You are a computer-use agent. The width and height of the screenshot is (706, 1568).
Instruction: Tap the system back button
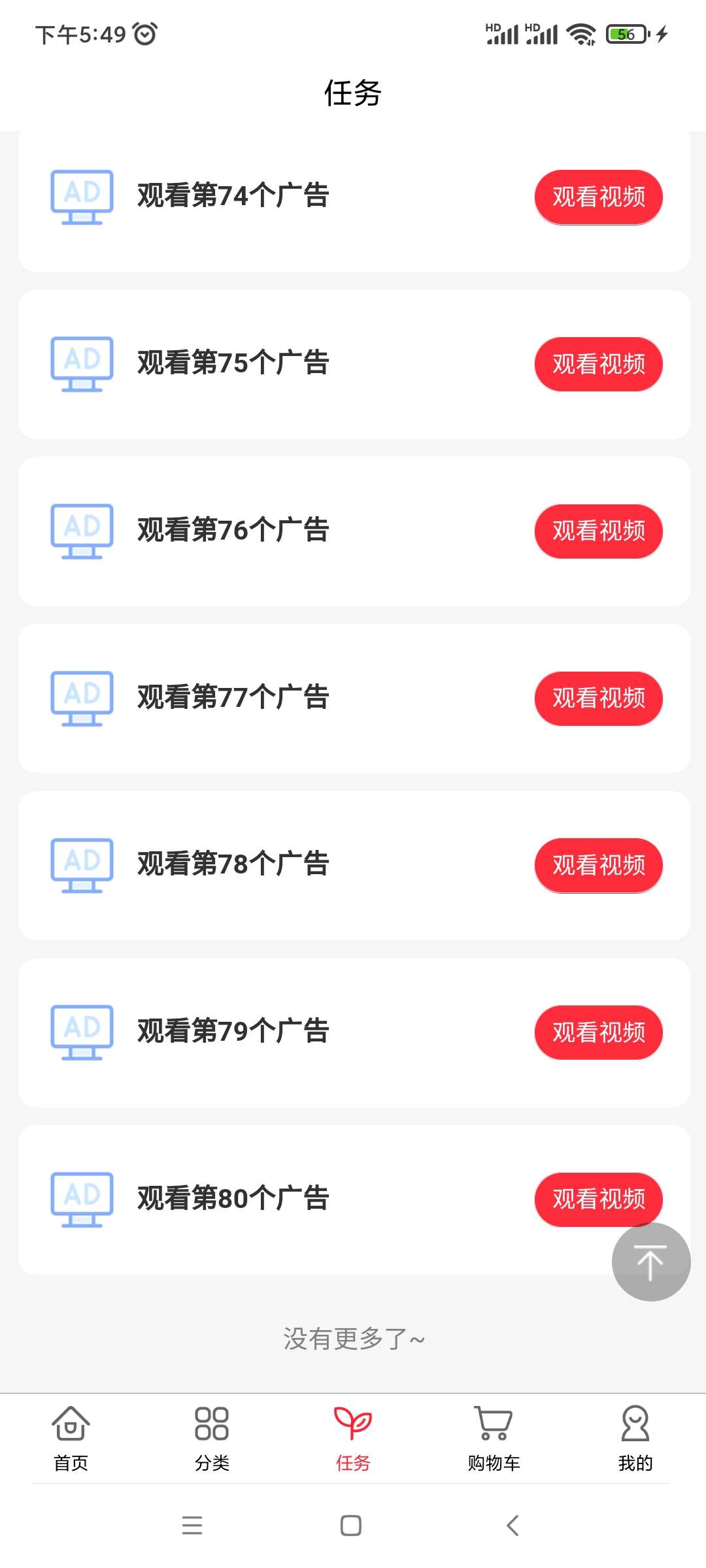(x=513, y=1526)
